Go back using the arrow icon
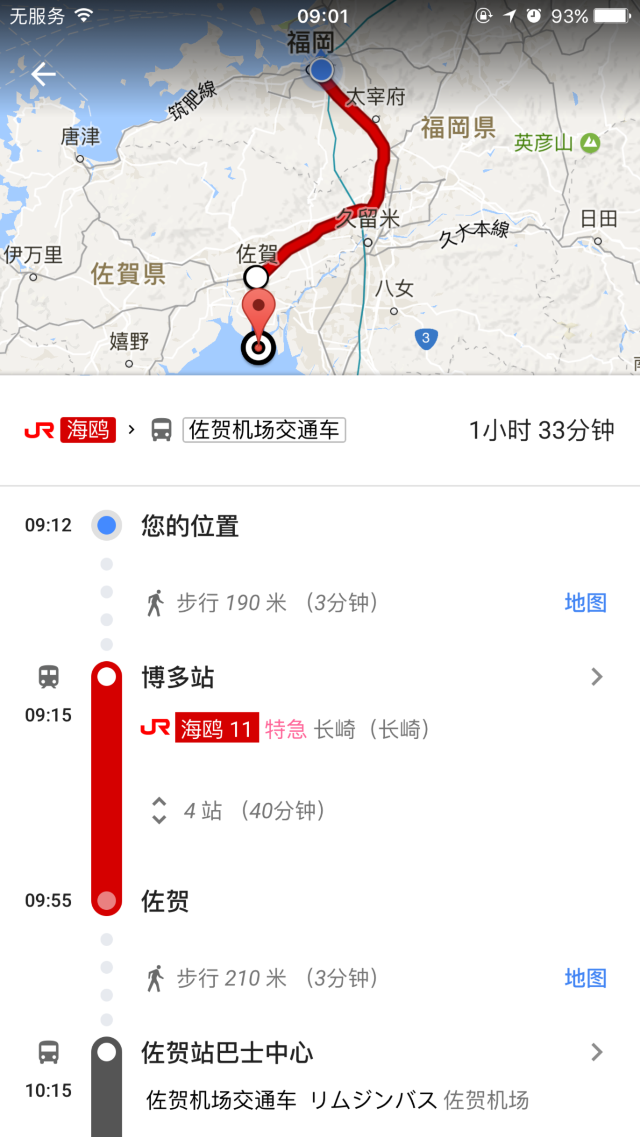Viewport: 640px width, 1137px height. (43, 74)
